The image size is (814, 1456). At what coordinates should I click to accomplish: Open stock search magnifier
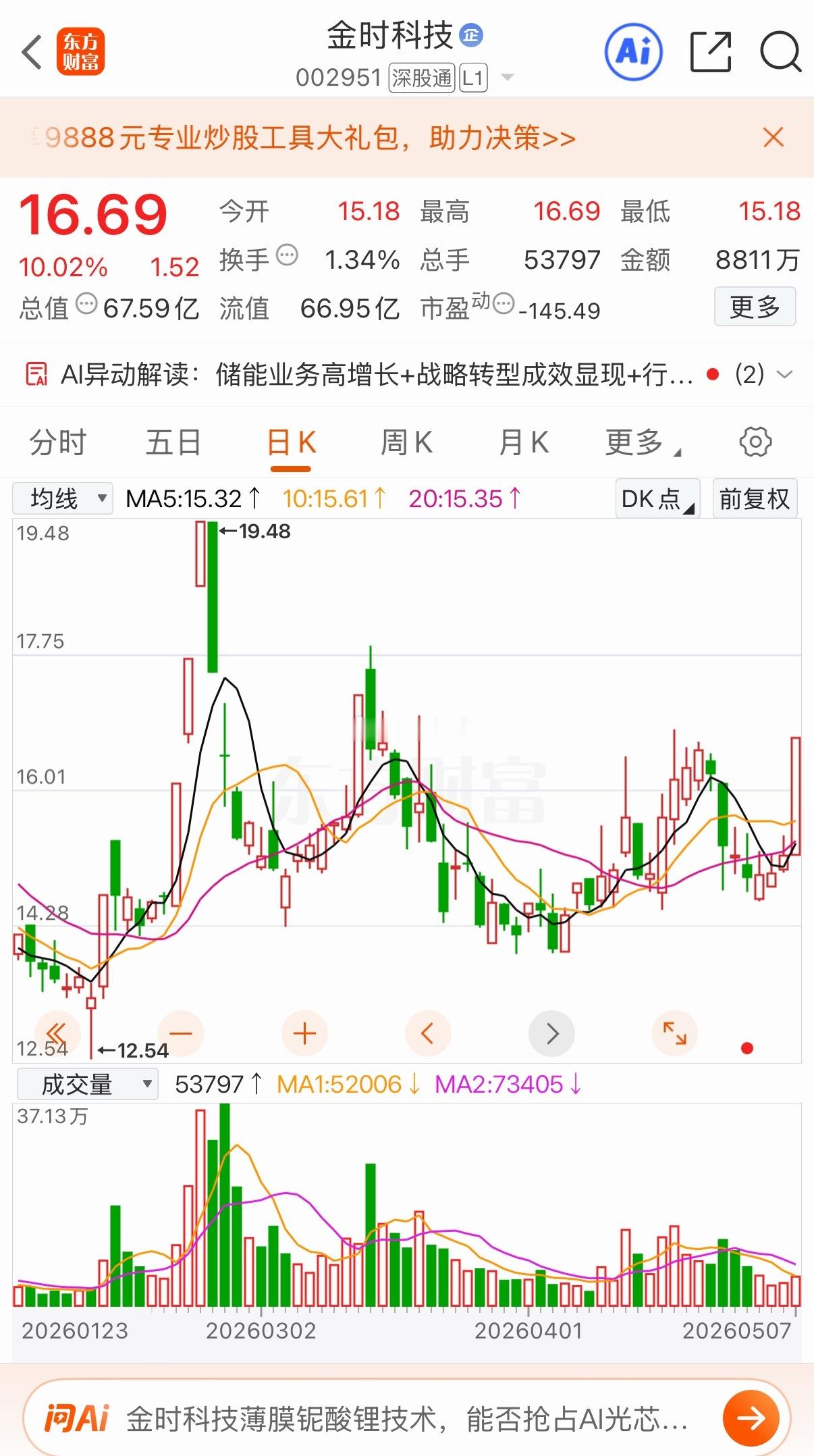781,52
